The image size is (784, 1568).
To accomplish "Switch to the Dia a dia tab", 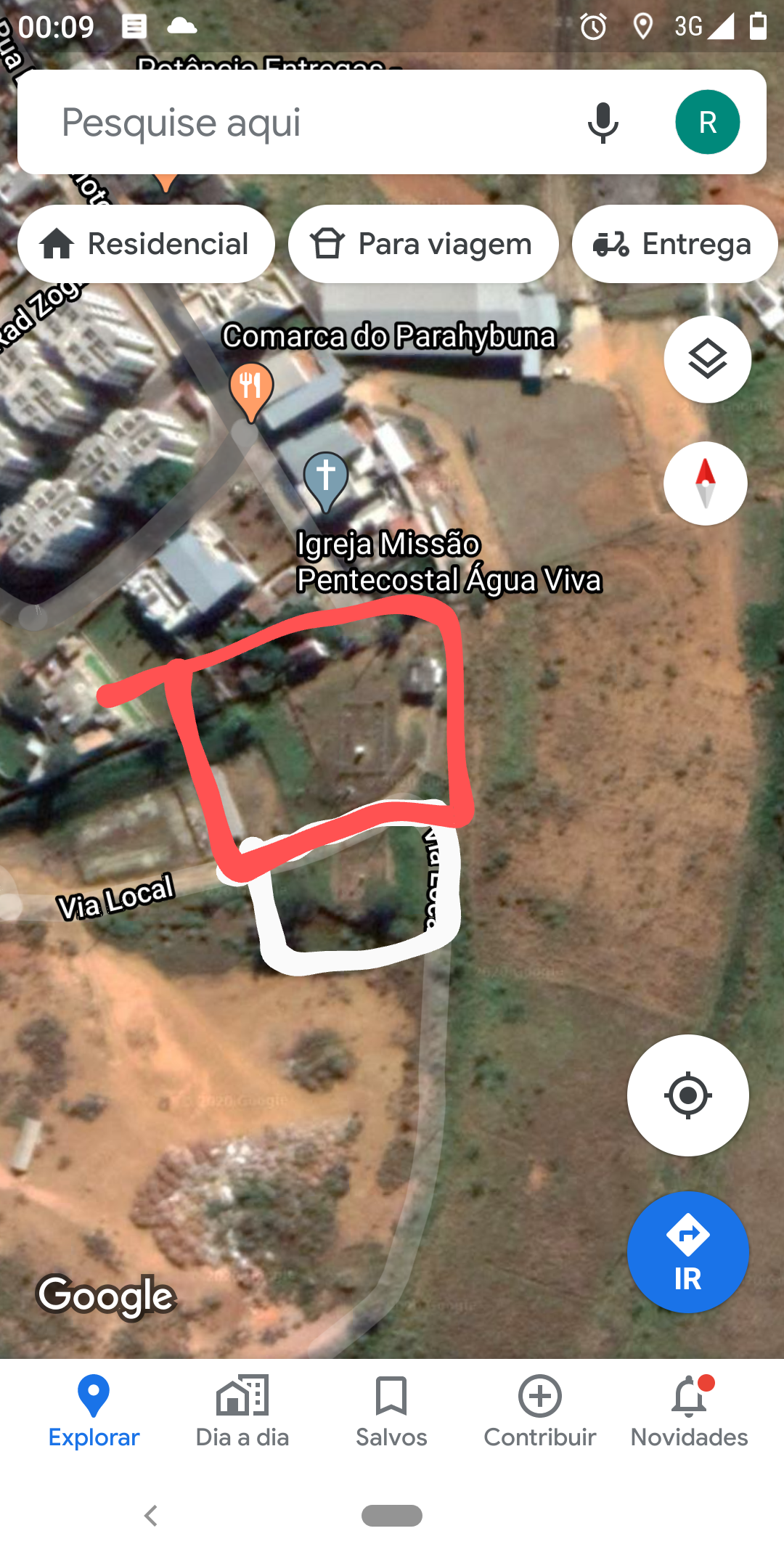I will tap(242, 1412).
